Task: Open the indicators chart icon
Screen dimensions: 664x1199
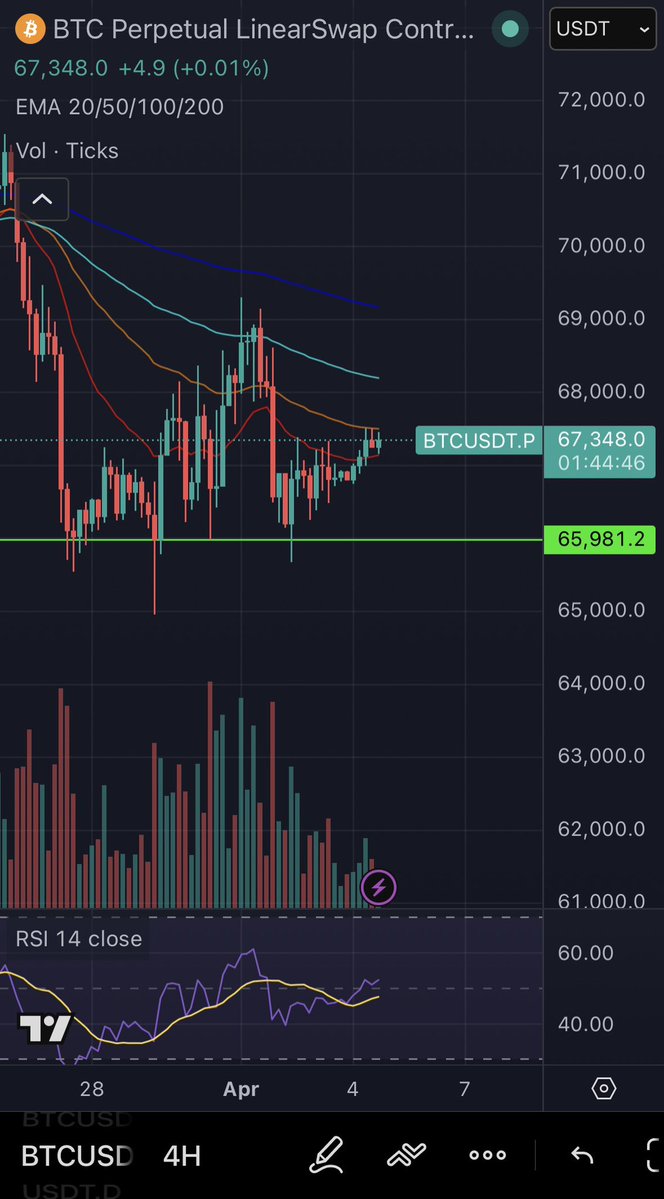Action: pyautogui.click(x=407, y=1156)
